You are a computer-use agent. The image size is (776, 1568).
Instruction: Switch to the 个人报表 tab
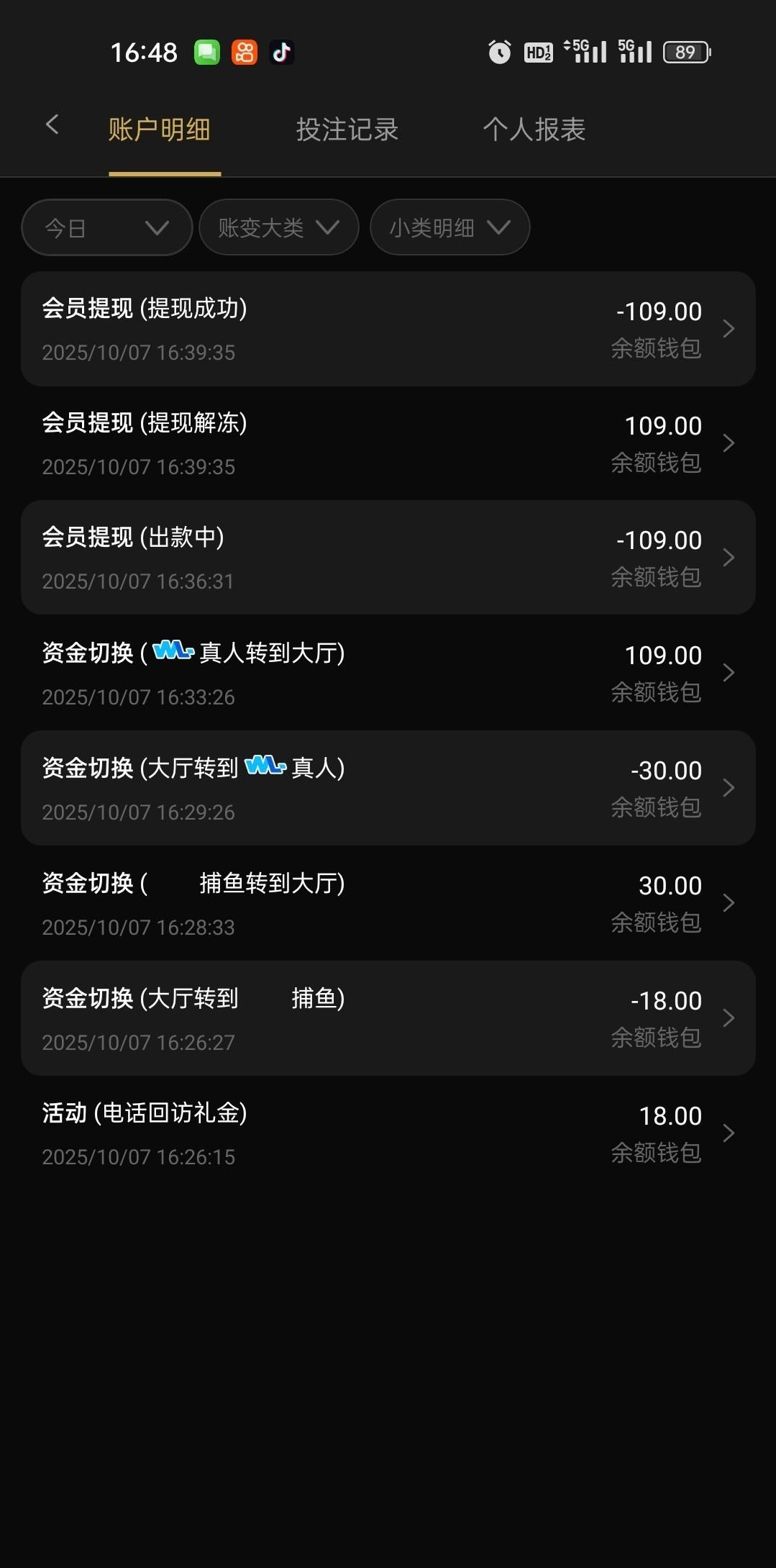(534, 130)
